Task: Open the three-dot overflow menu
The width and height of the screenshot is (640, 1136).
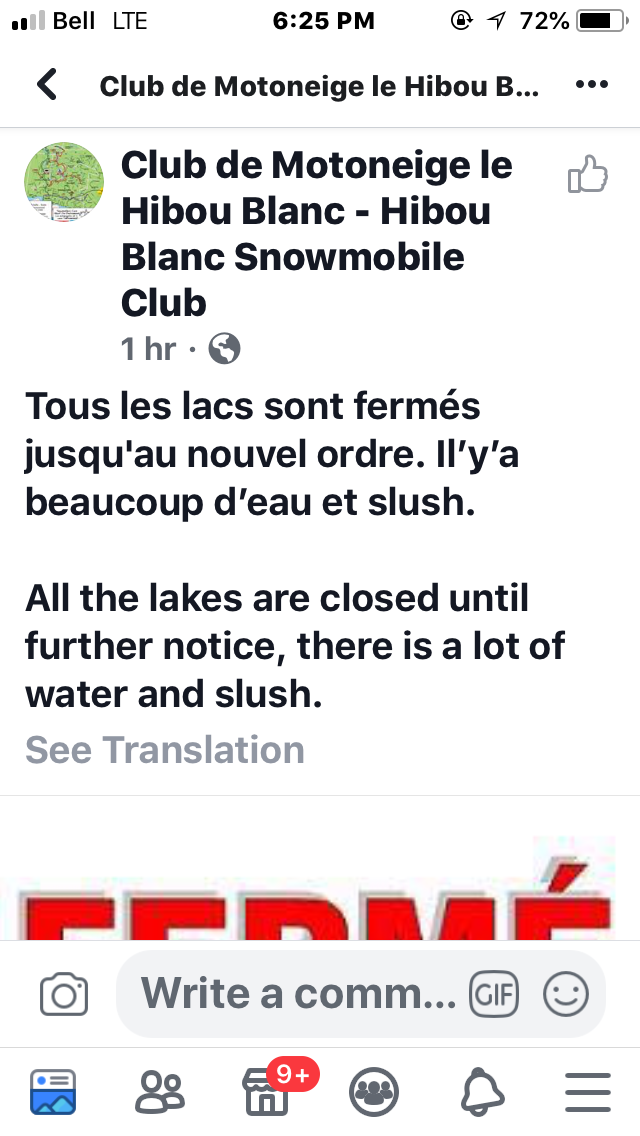Action: tap(591, 85)
